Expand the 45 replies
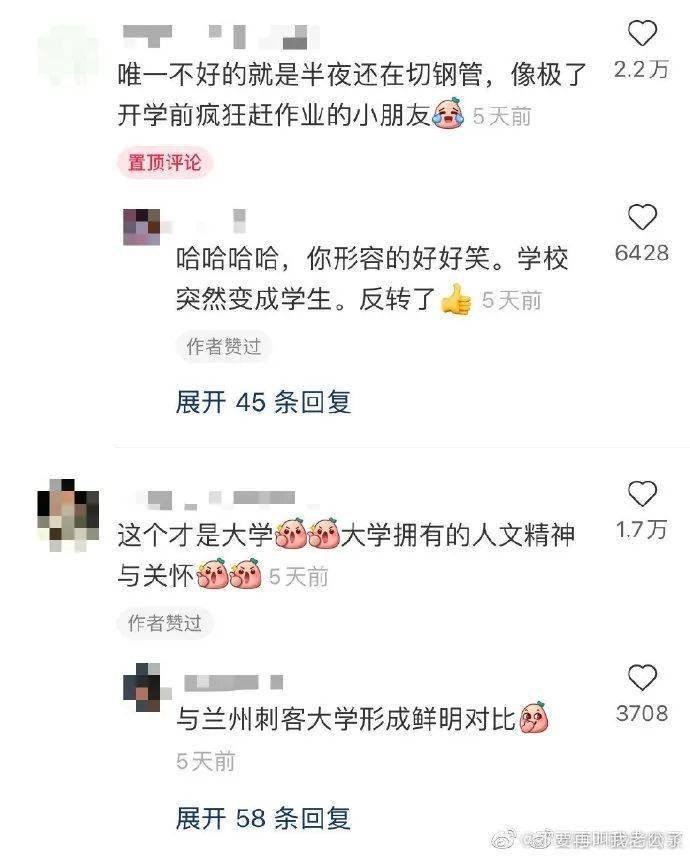Screen dimensions: 690x856 click(x=263, y=402)
